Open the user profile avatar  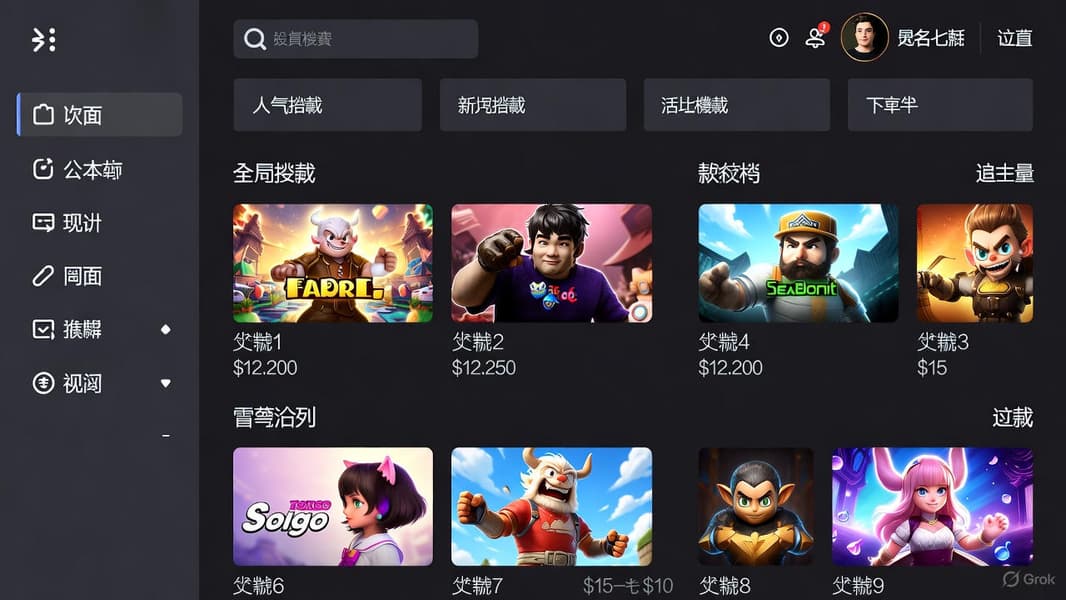click(865, 38)
